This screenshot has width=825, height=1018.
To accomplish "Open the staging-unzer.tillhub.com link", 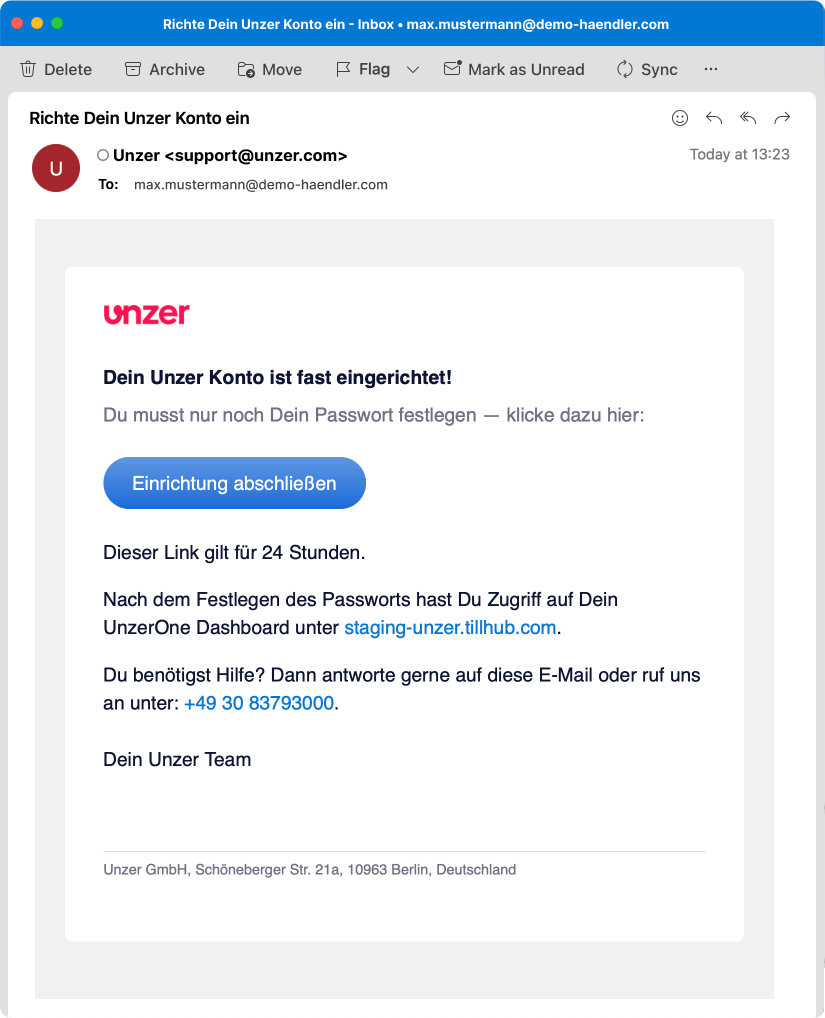I will 449,628.
